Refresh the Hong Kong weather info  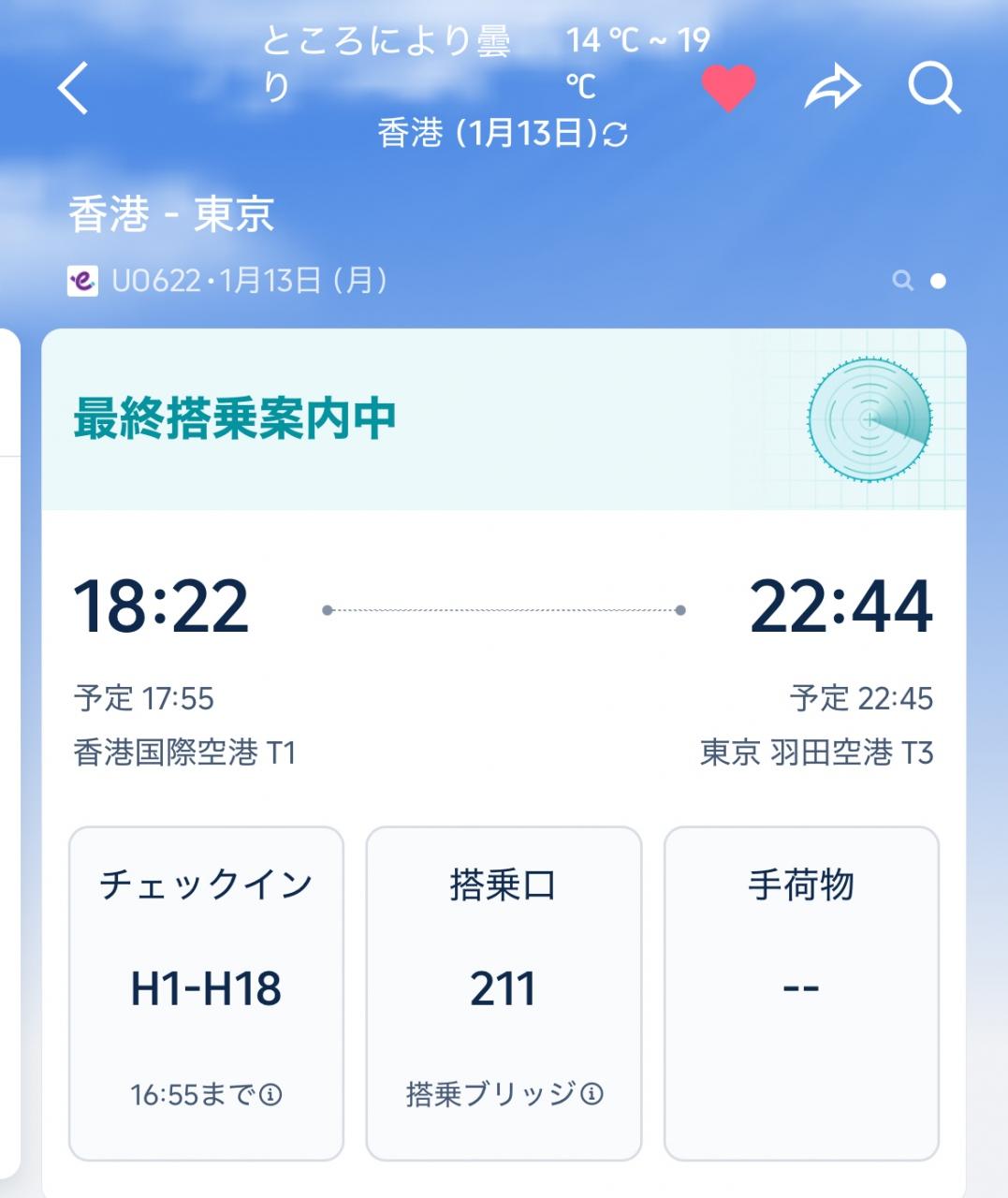tap(615, 135)
